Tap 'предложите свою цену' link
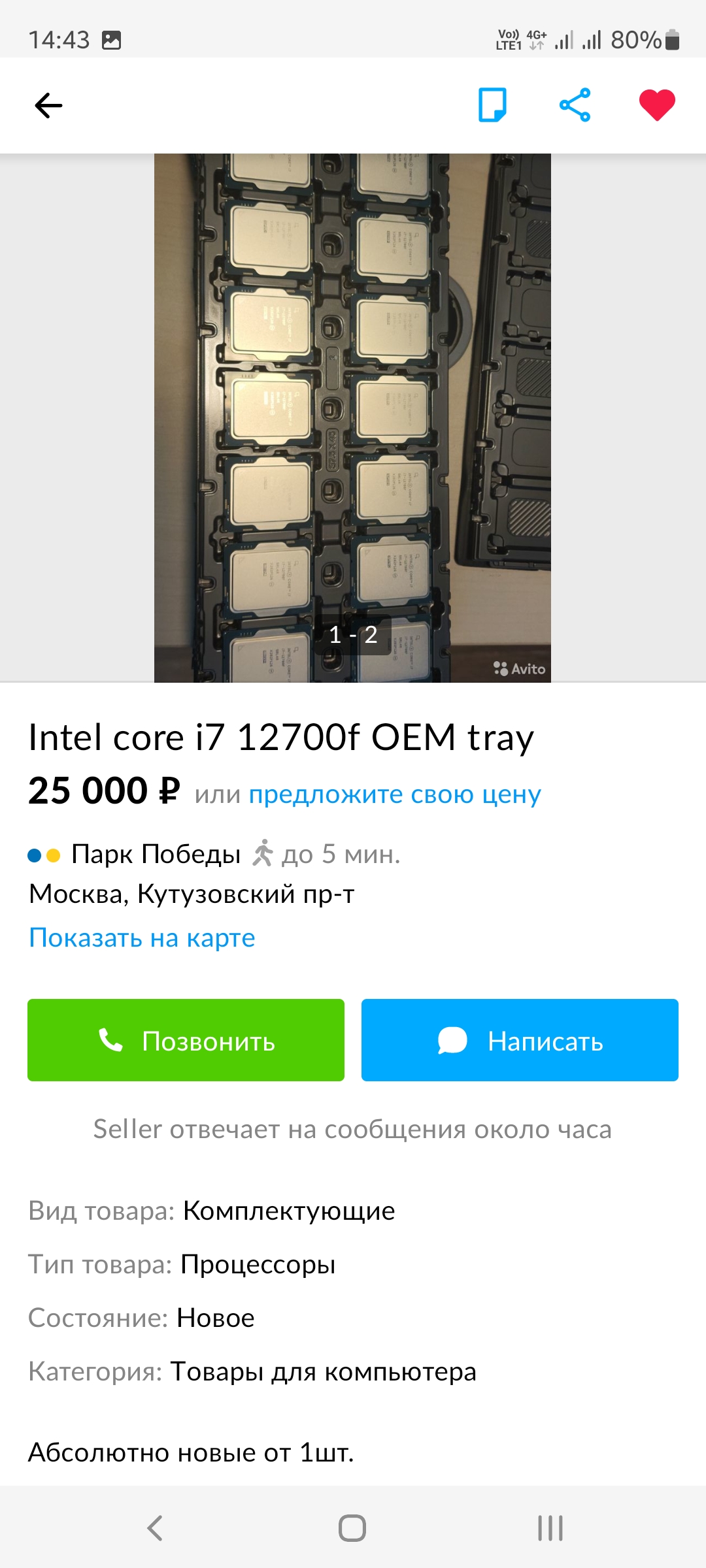The height and width of the screenshot is (1568, 706). click(x=395, y=794)
